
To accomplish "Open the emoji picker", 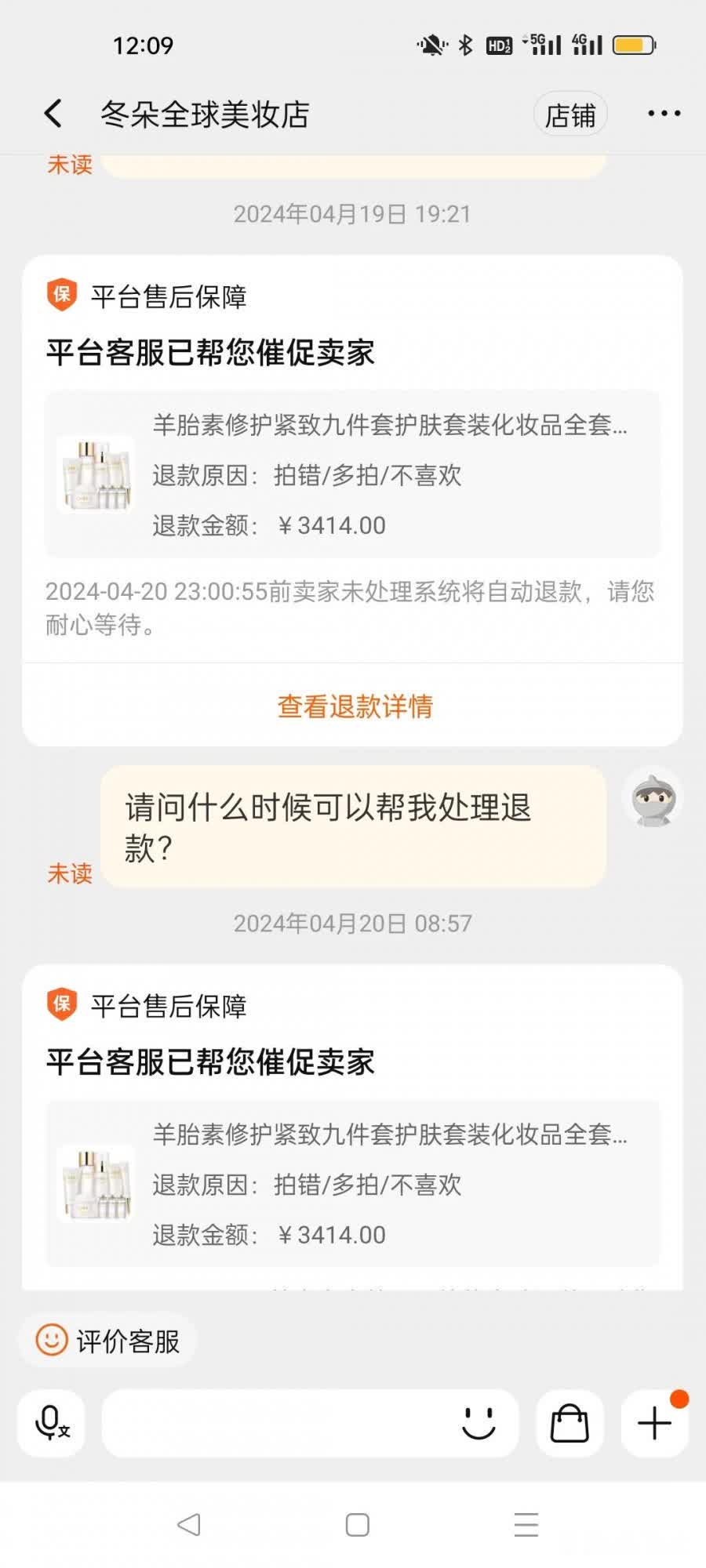I will (479, 1423).
